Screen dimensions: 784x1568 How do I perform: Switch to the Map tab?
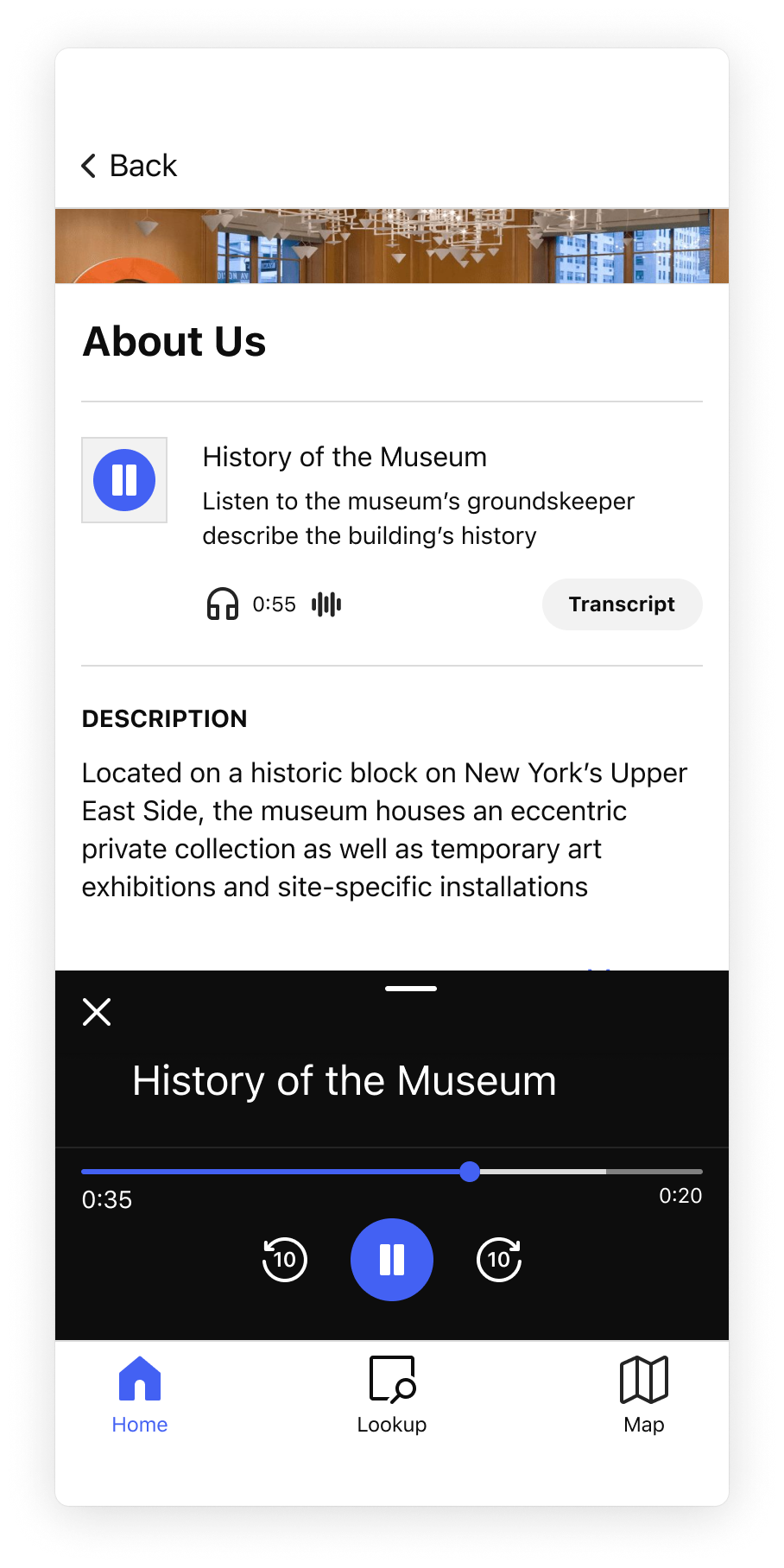tap(644, 1394)
